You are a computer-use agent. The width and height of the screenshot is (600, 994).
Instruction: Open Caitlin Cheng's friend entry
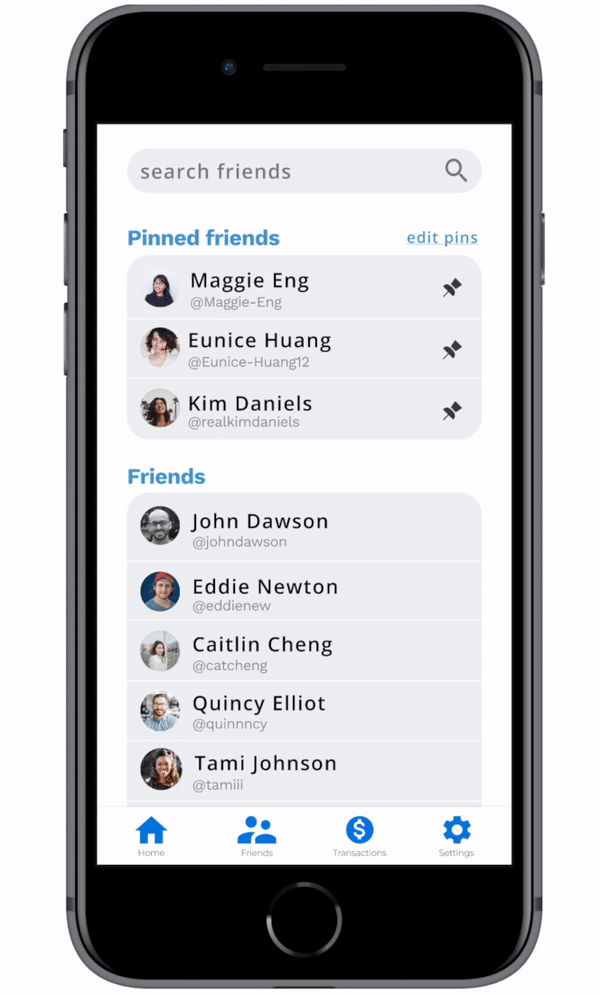point(304,651)
